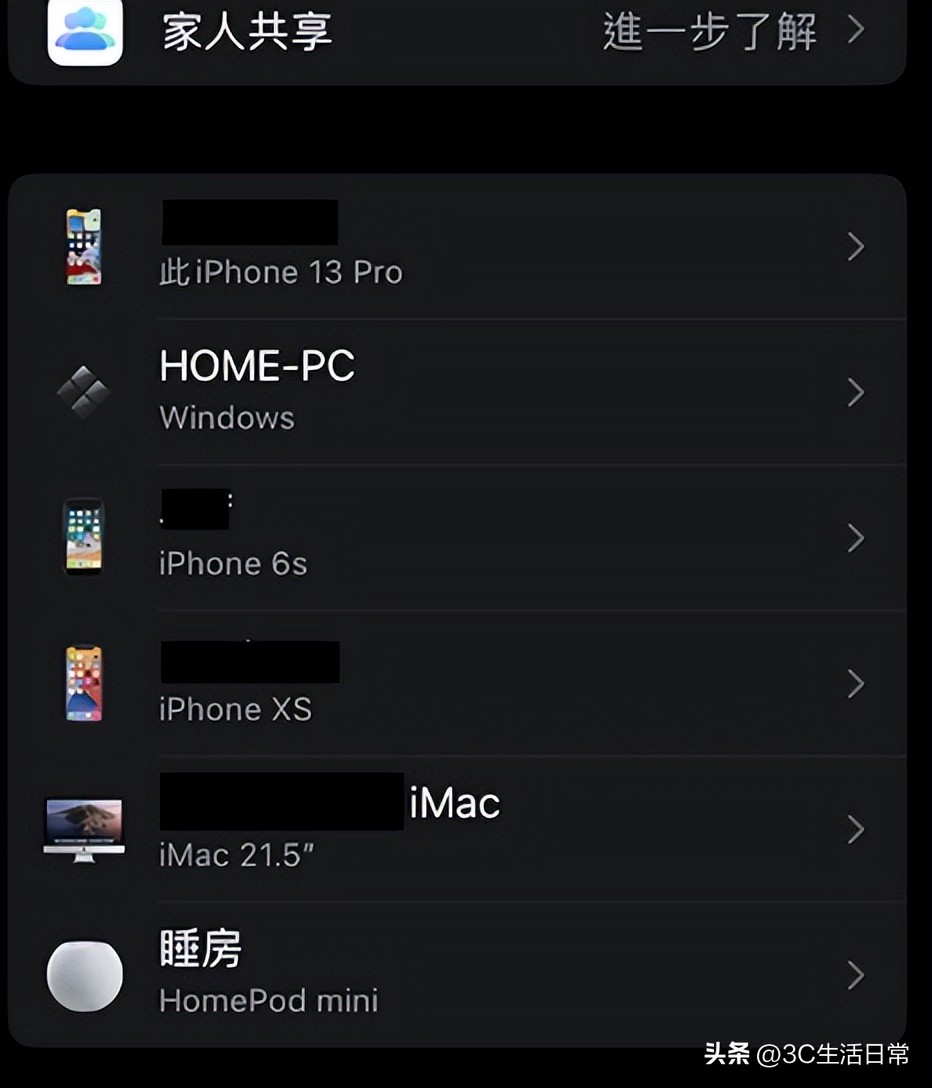Expand the Family Sharing row chevron
The image size is (932, 1088).
point(857,30)
